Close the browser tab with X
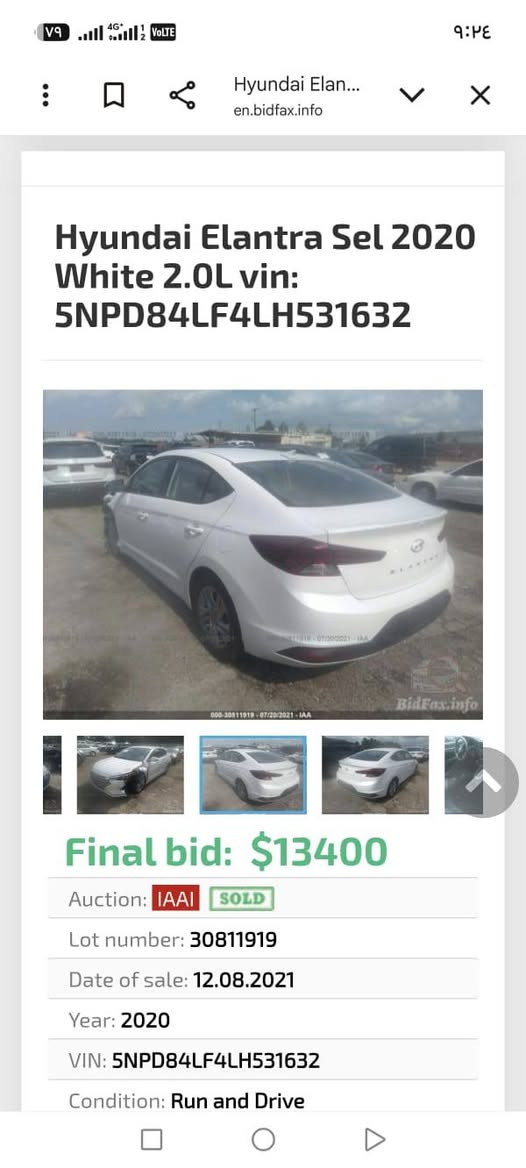The height and width of the screenshot is (1168, 526). pos(481,95)
